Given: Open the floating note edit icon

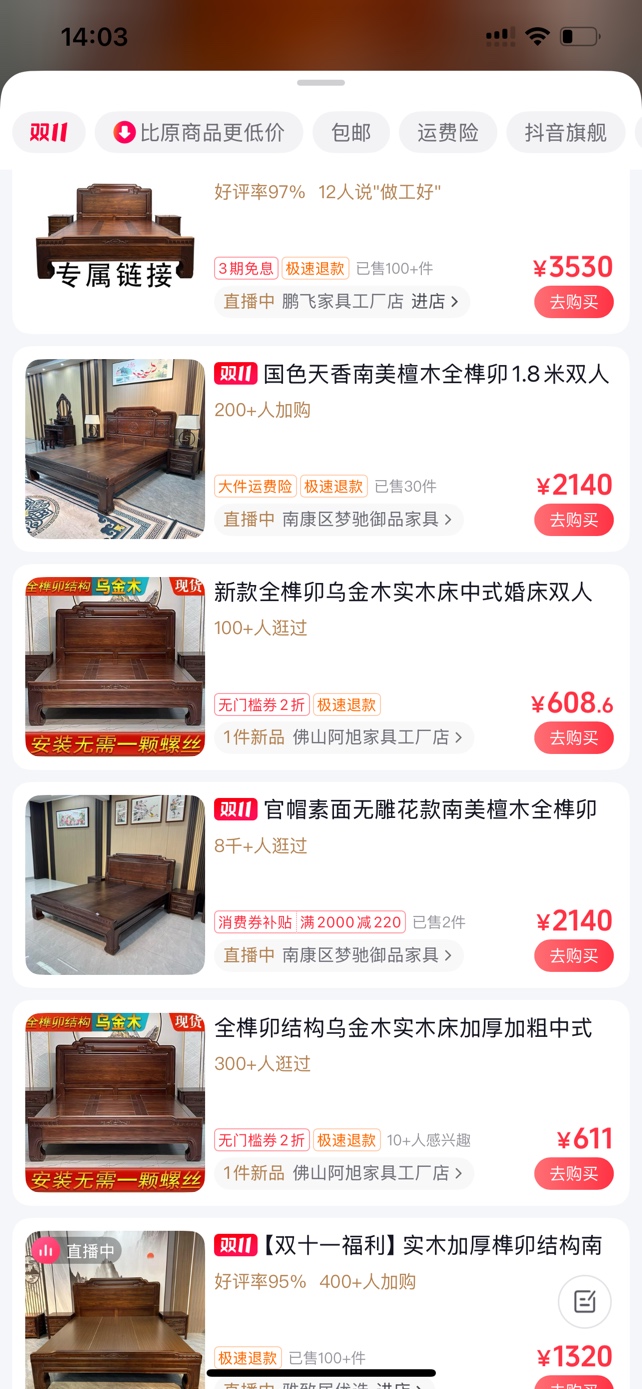Looking at the screenshot, I should 585,1301.
